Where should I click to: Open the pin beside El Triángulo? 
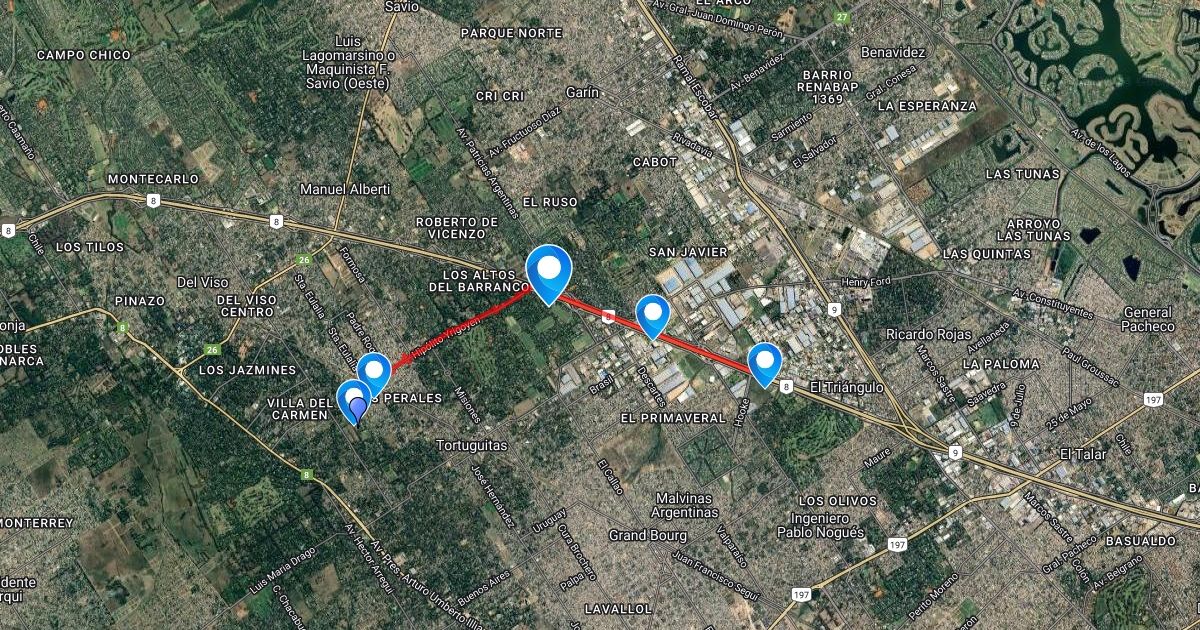tap(765, 361)
